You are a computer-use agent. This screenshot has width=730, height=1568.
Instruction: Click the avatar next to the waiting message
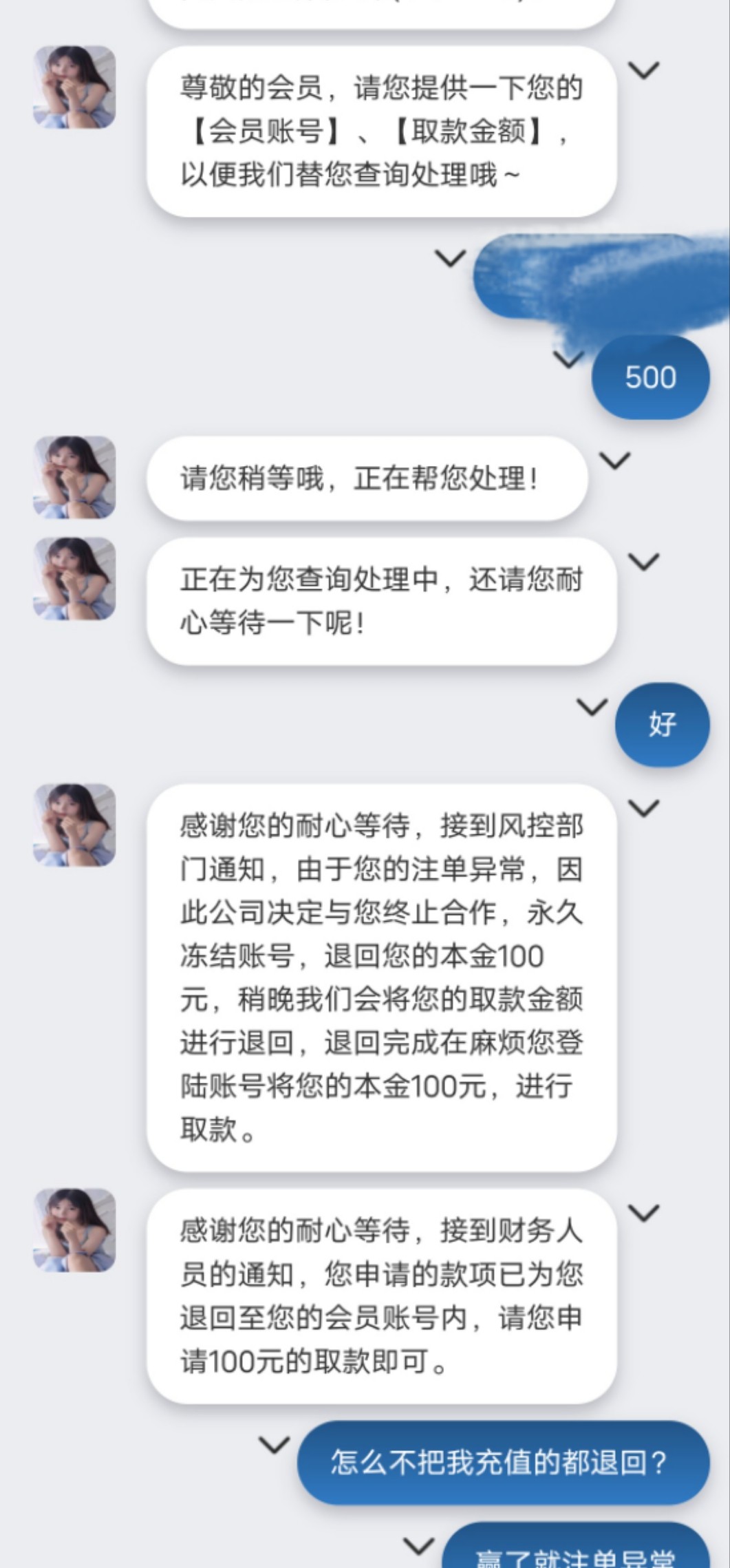pyautogui.click(x=74, y=477)
